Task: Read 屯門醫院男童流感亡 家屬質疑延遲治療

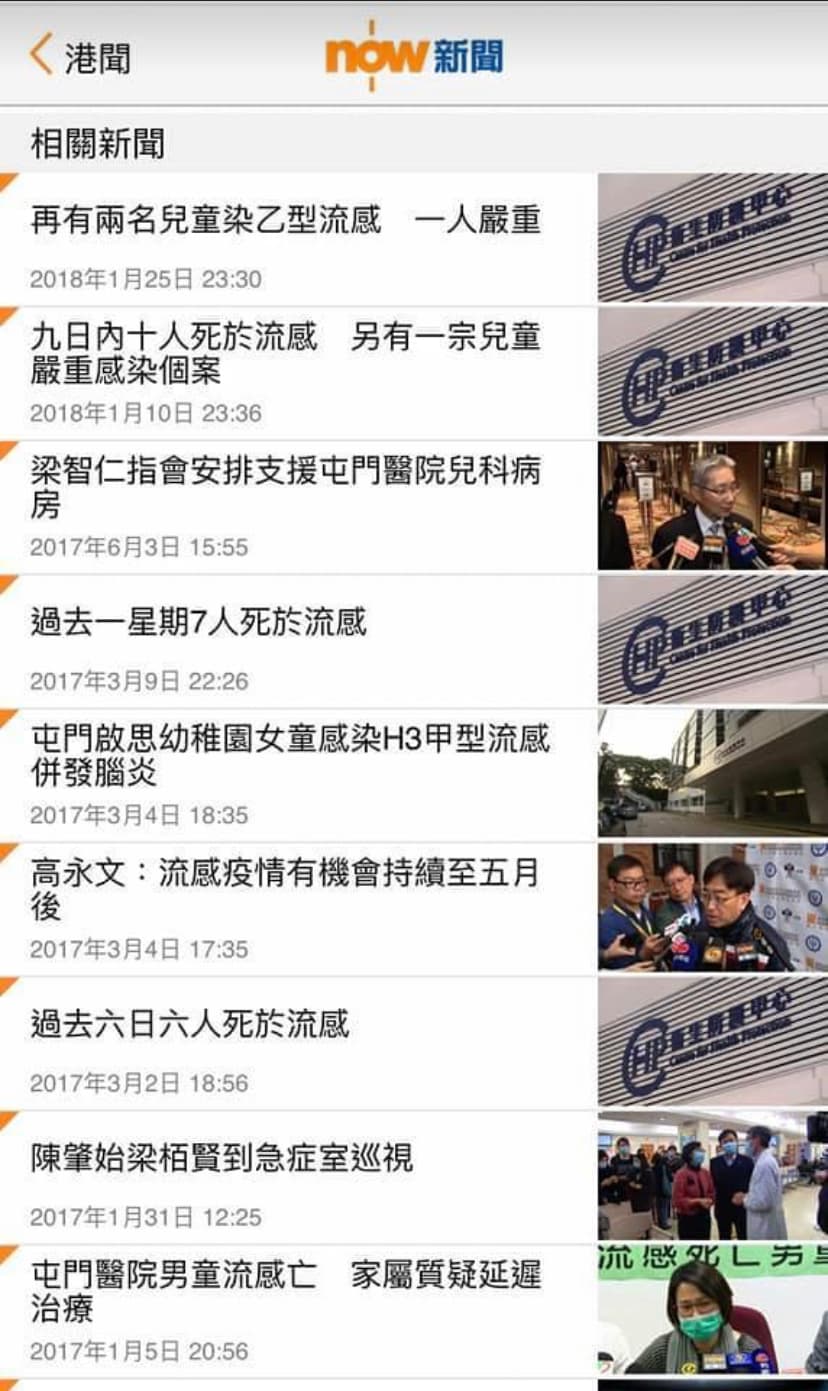Action: pyautogui.click(x=414, y=1311)
